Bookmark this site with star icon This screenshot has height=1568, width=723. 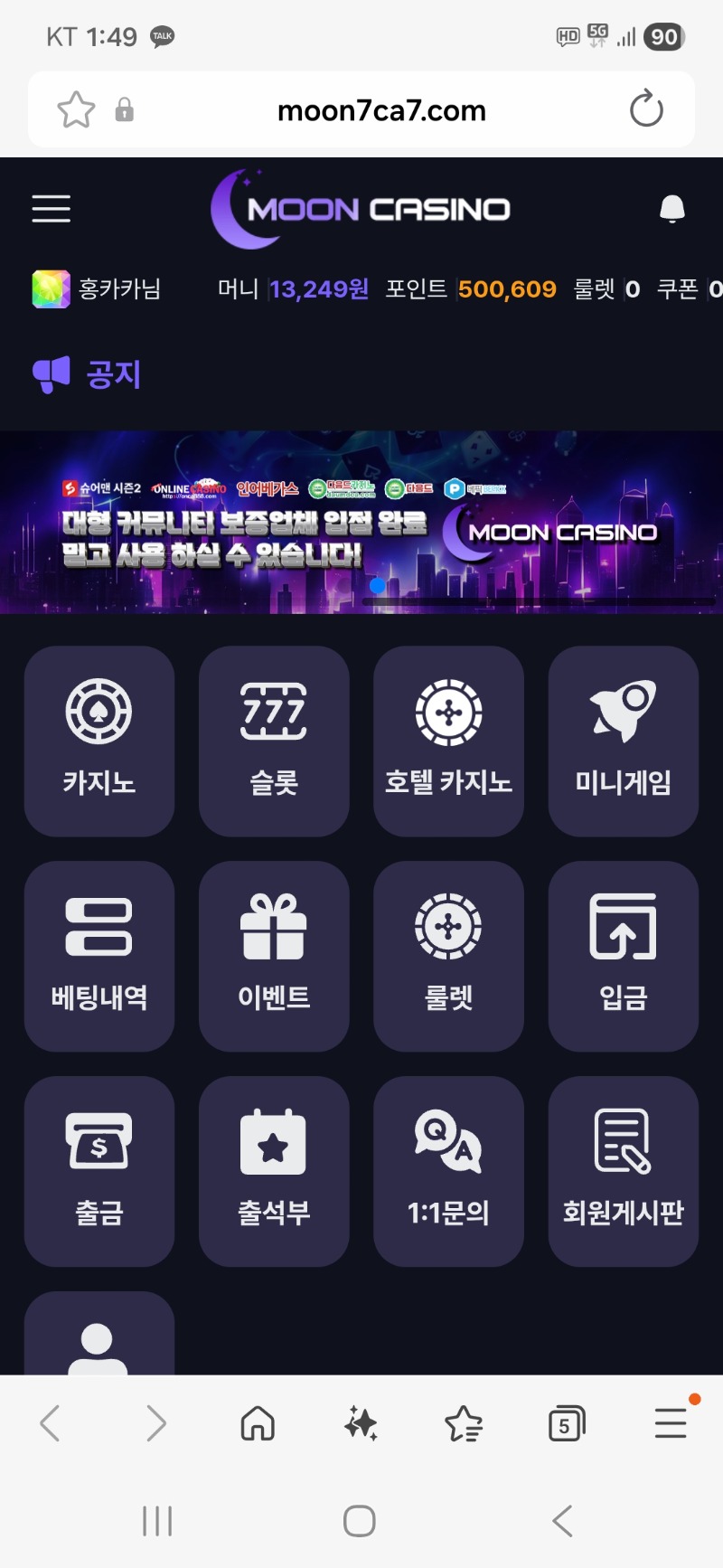point(76,110)
